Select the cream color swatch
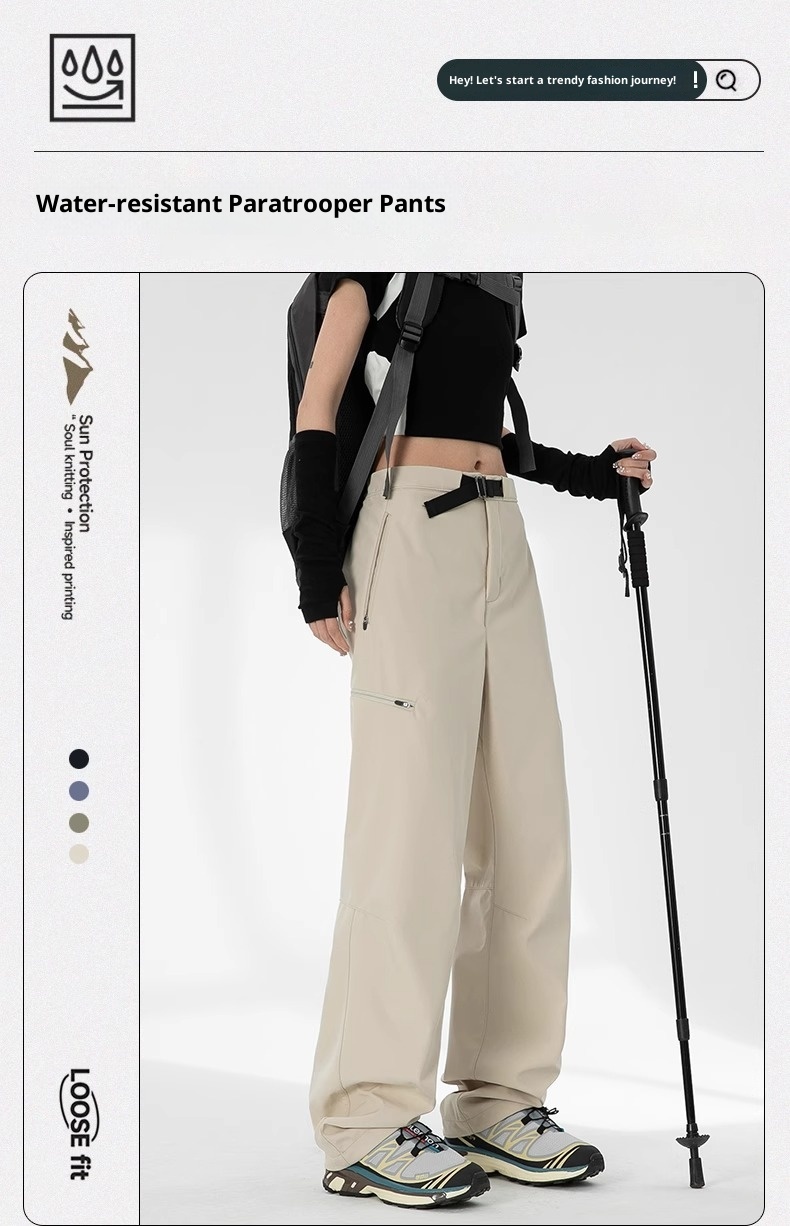The height and width of the screenshot is (1226, 790). tap(78, 854)
